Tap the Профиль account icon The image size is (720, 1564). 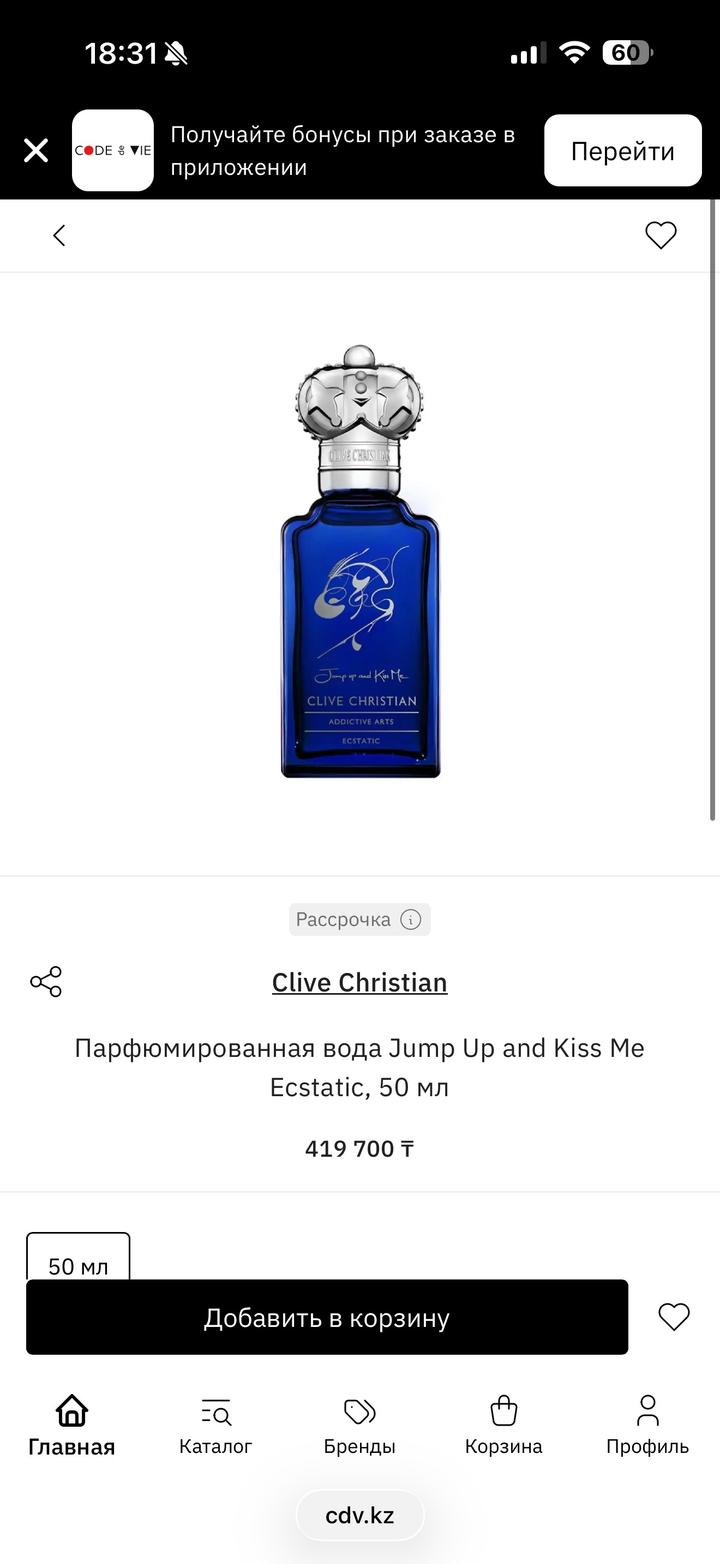[x=647, y=1411]
